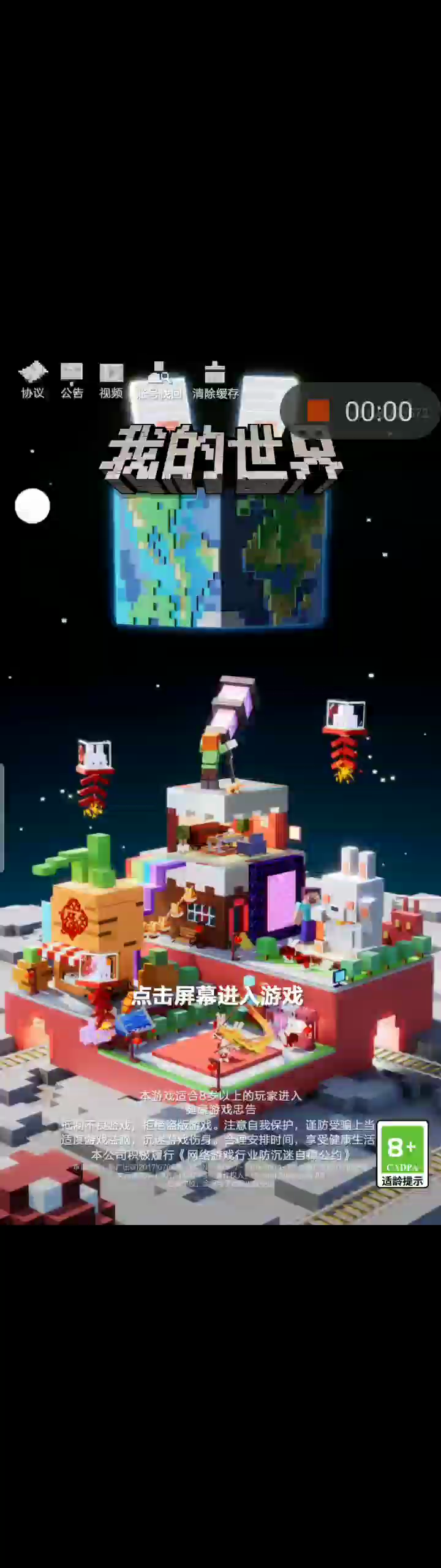The image size is (441, 1568).
Task: Open the 视频 video section
Action: tap(111, 380)
